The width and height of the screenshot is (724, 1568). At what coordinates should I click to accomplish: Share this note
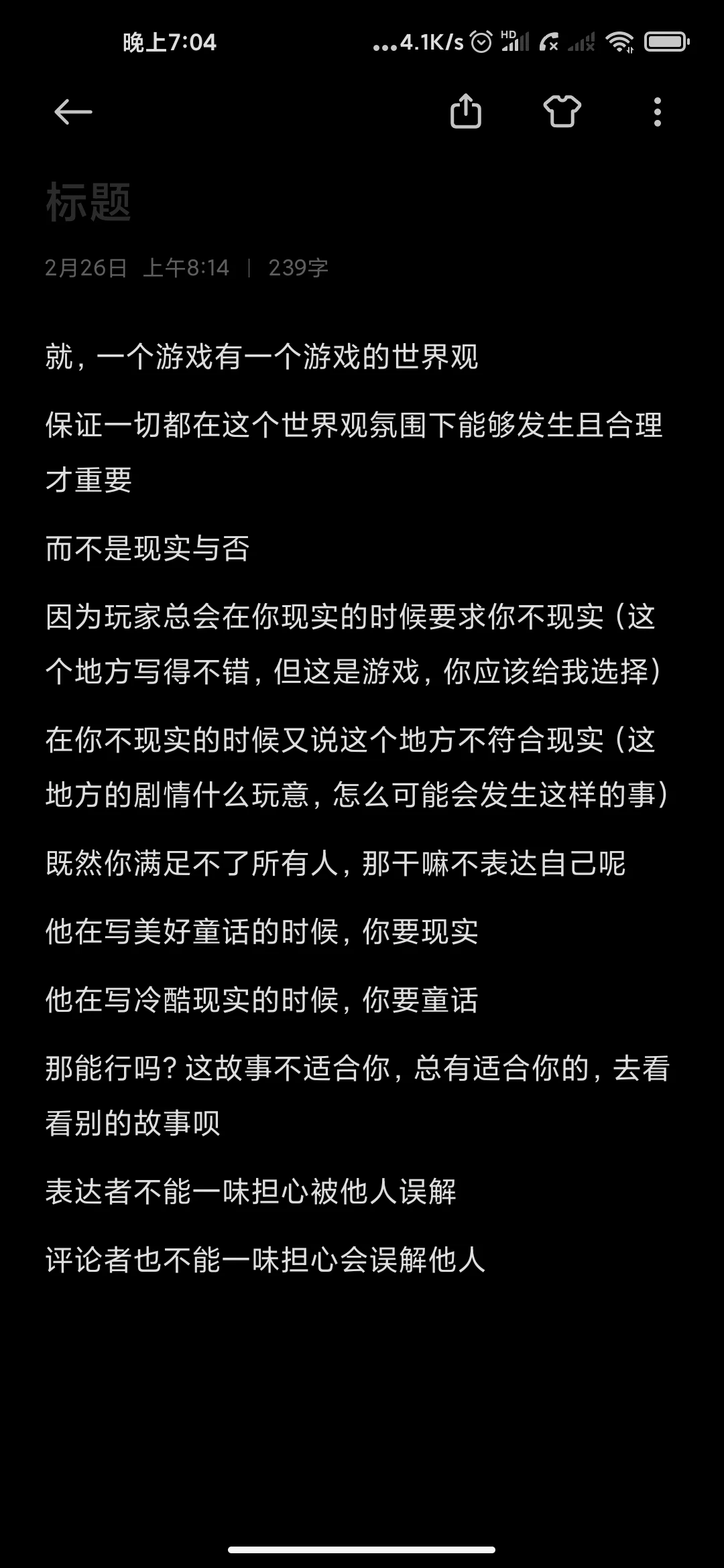(x=466, y=111)
